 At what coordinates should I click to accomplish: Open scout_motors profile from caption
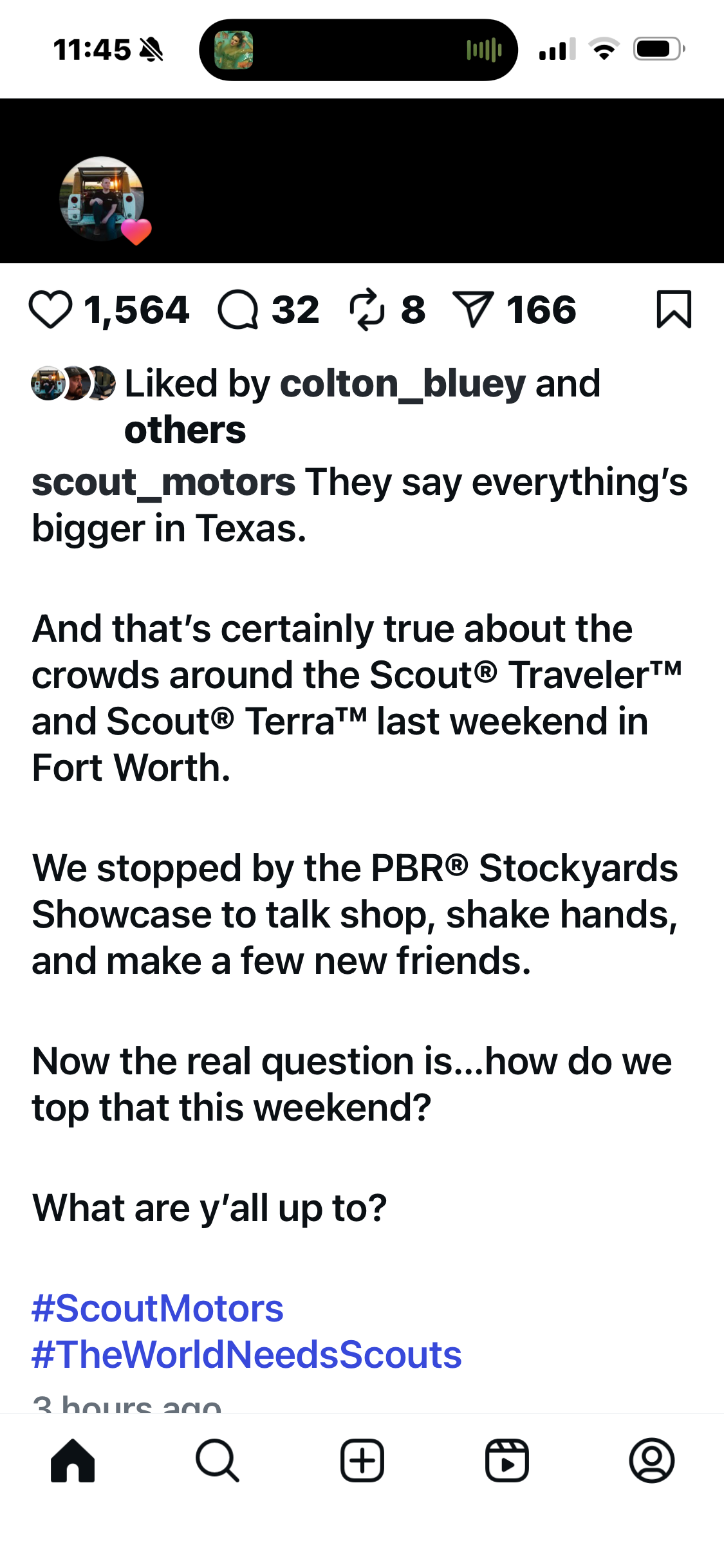click(163, 482)
